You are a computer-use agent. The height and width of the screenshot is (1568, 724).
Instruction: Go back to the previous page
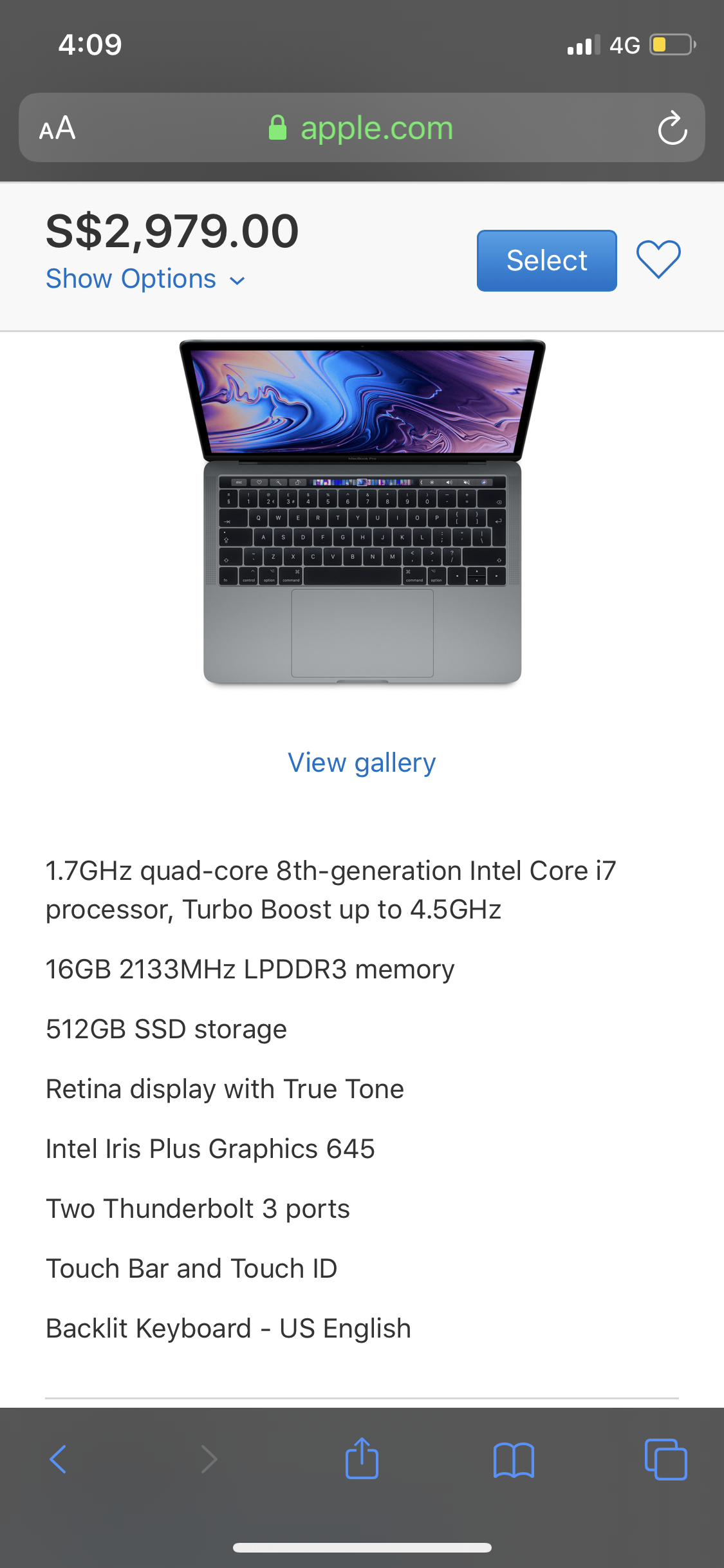click(58, 1459)
